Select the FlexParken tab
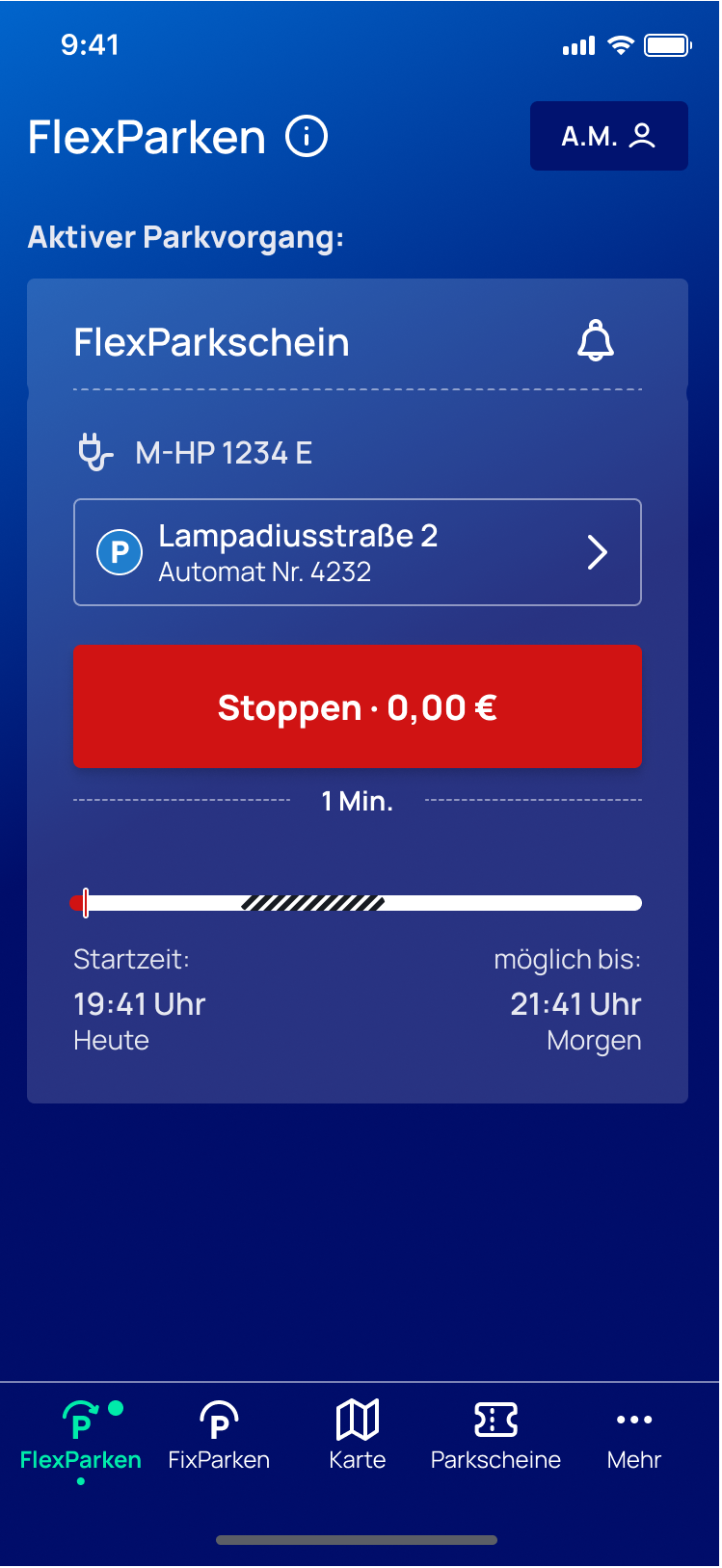 point(81,1435)
